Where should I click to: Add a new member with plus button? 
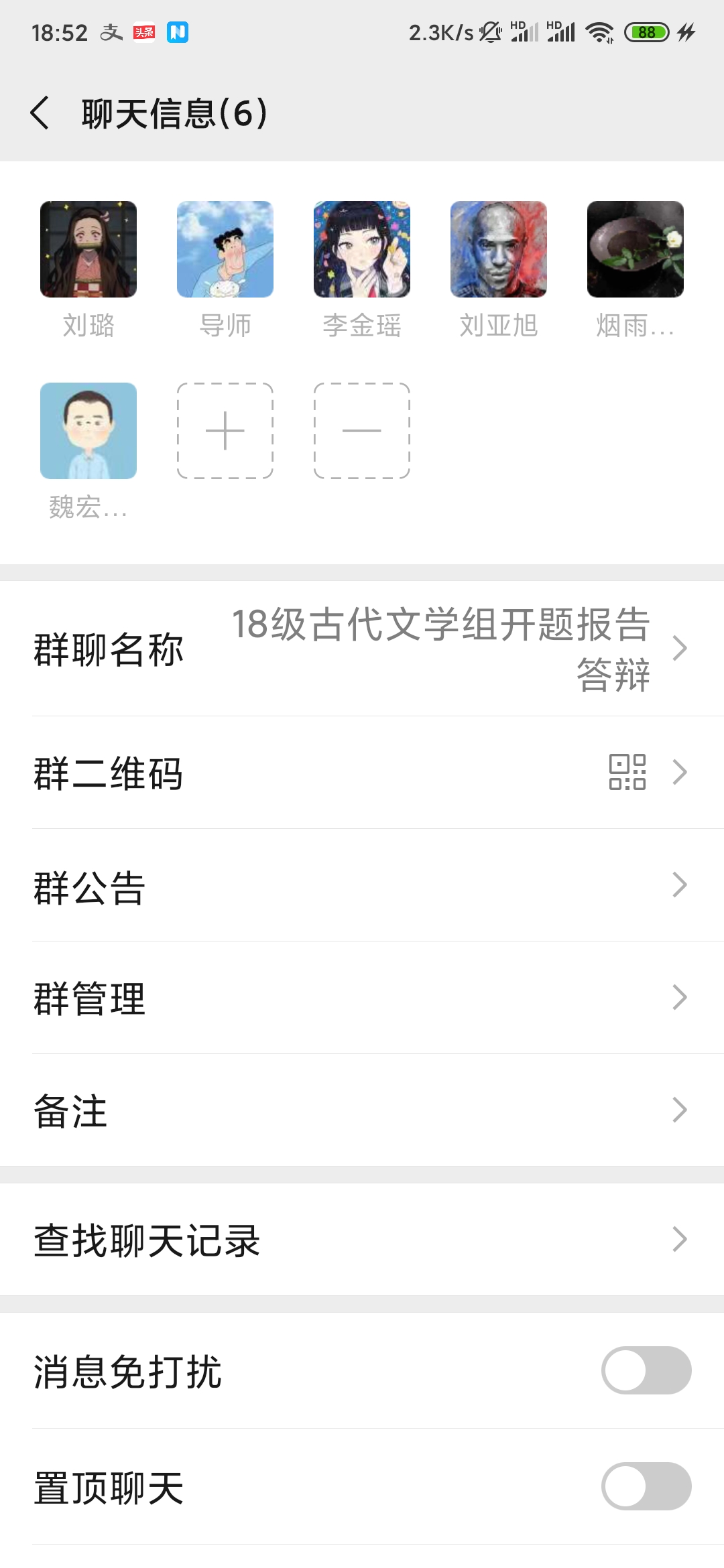click(x=225, y=431)
